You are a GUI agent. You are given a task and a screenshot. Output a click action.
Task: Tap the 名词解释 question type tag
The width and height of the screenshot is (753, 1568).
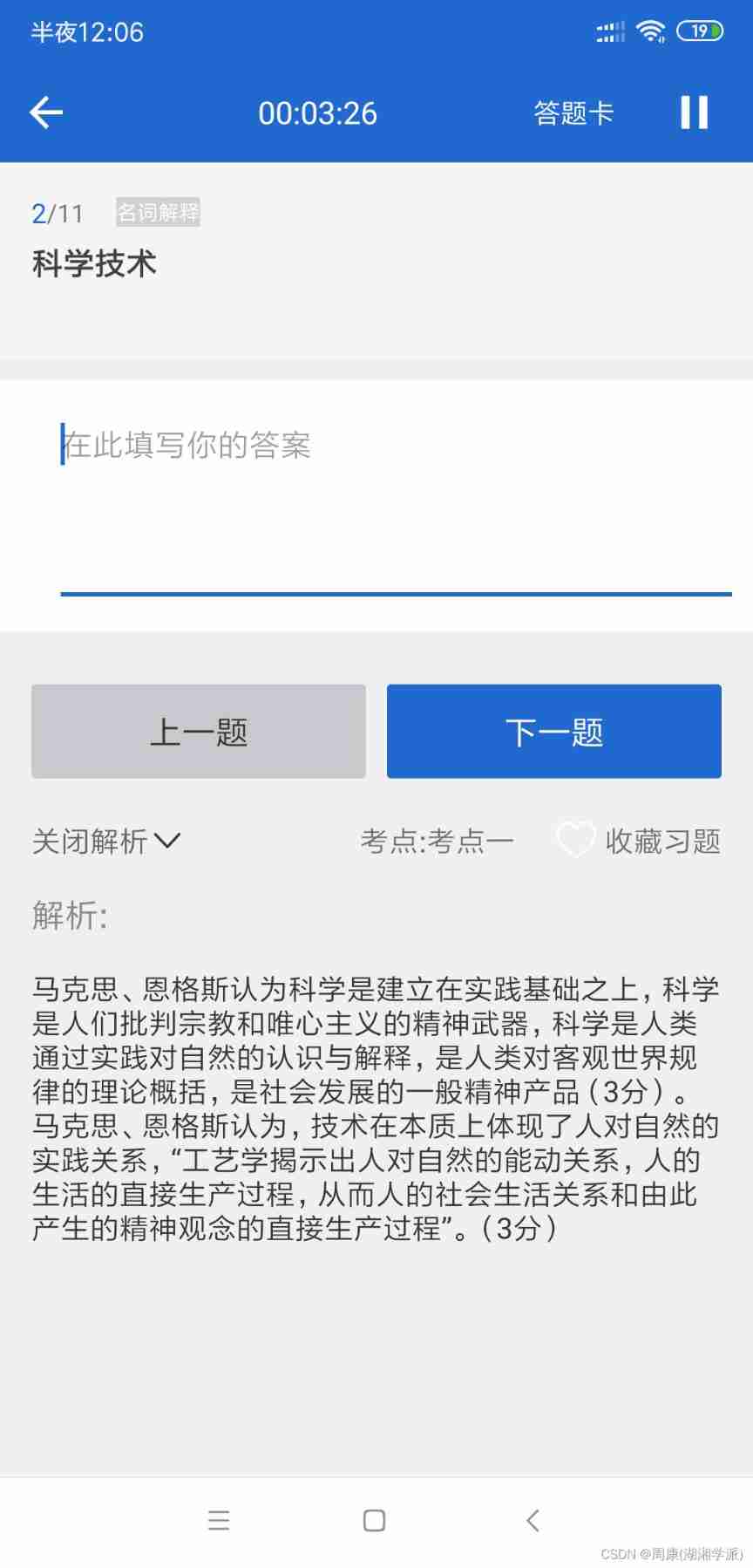pos(158,211)
